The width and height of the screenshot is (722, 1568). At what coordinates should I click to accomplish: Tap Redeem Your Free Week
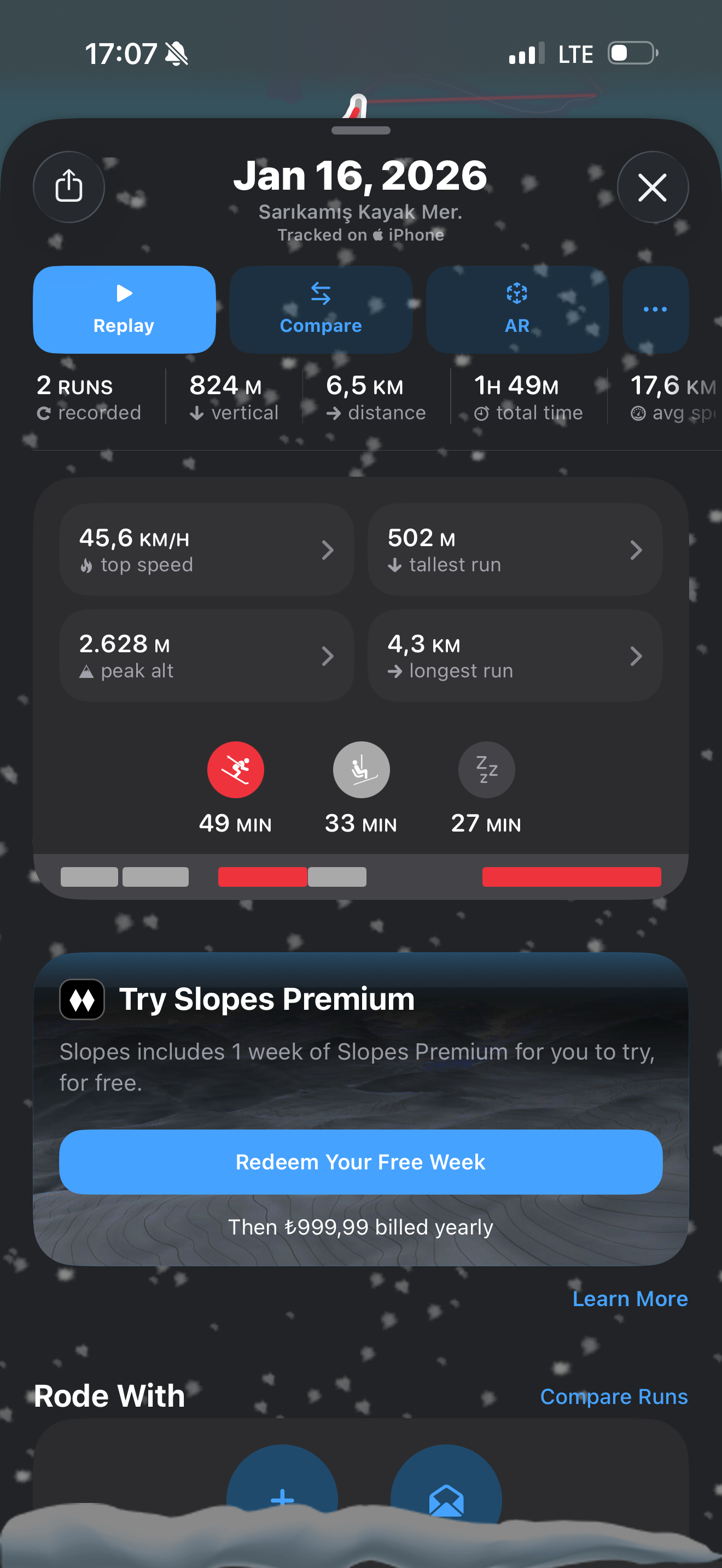(x=360, y=1161)
